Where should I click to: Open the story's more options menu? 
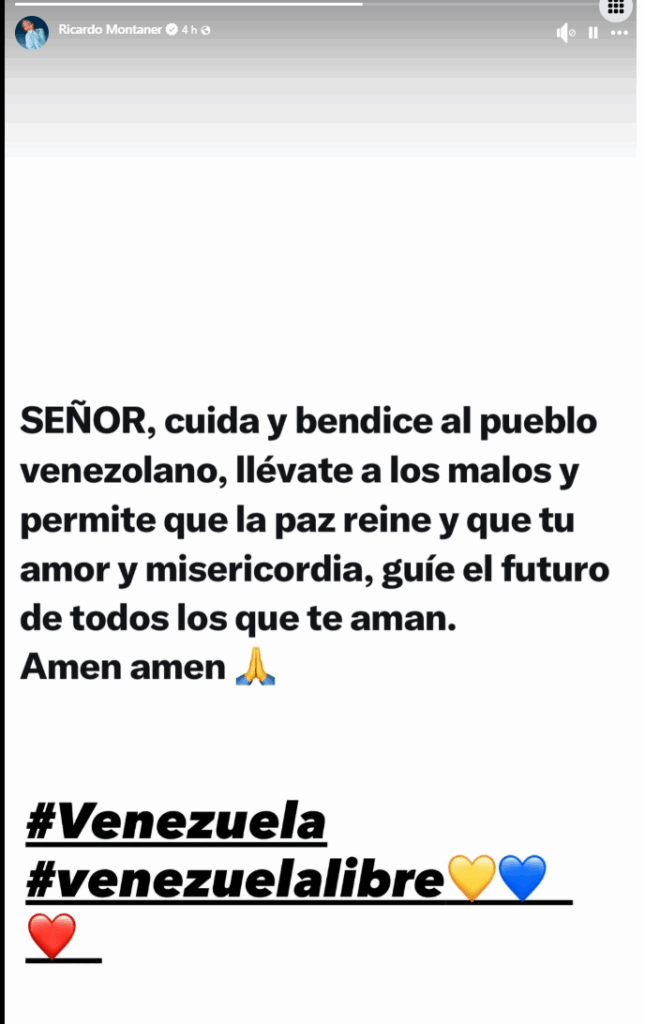pyautogui.click(x=620, y=33)
